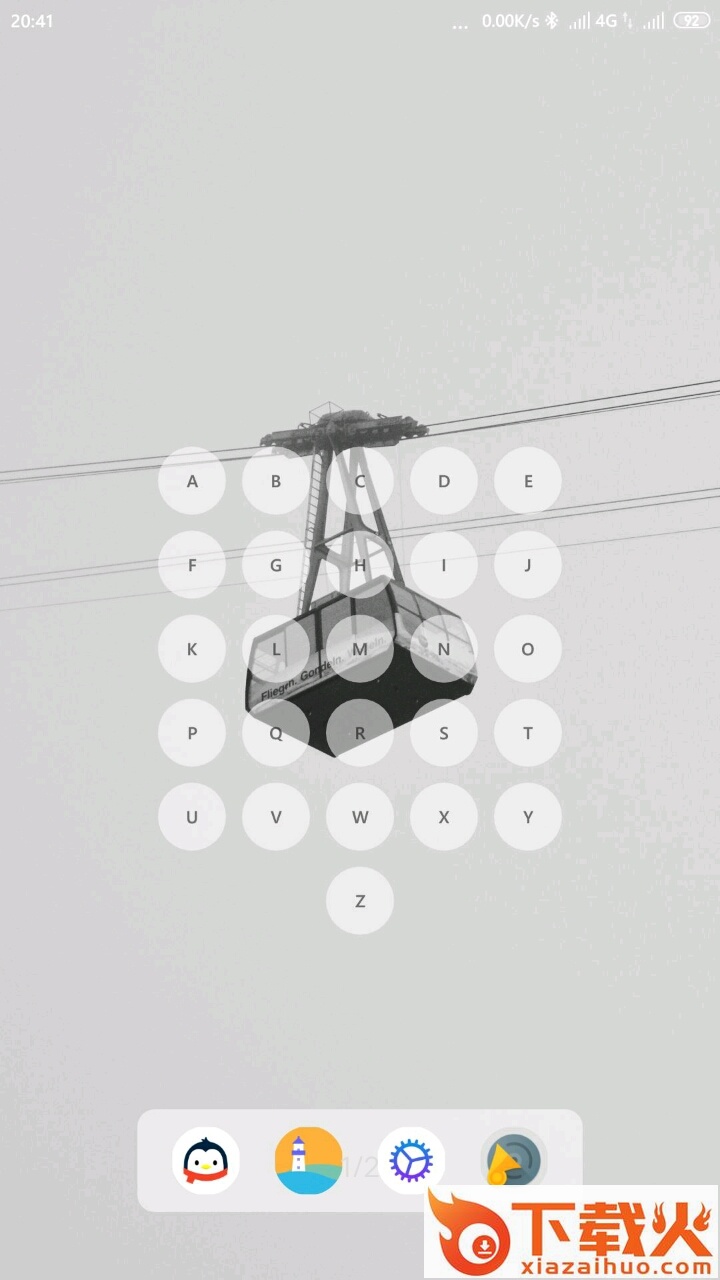The width and height of the screenshot is (720, 1280).
Task: Select the letter Q circle
Action: click(x=276, y=733)
